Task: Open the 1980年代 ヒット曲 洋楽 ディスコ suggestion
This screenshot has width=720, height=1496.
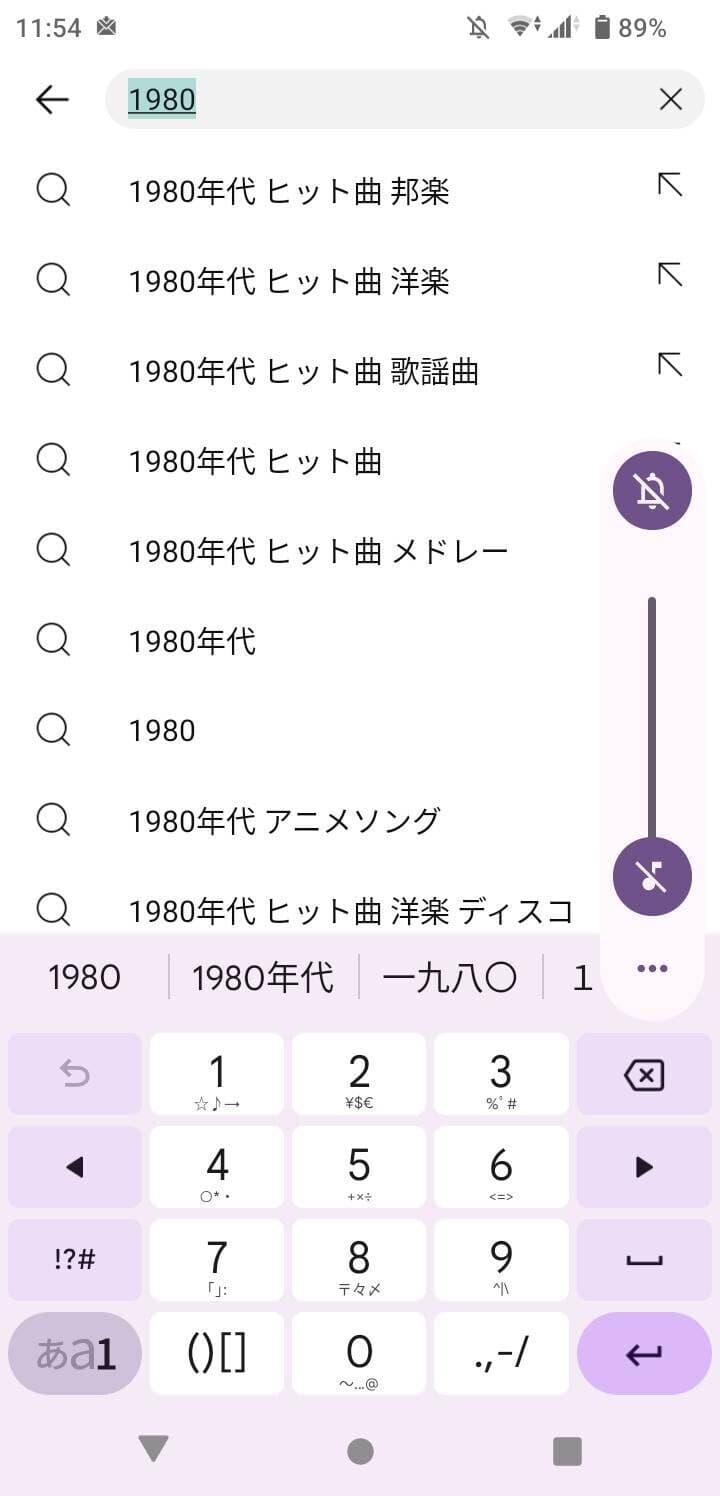Action: pos(350,911)
